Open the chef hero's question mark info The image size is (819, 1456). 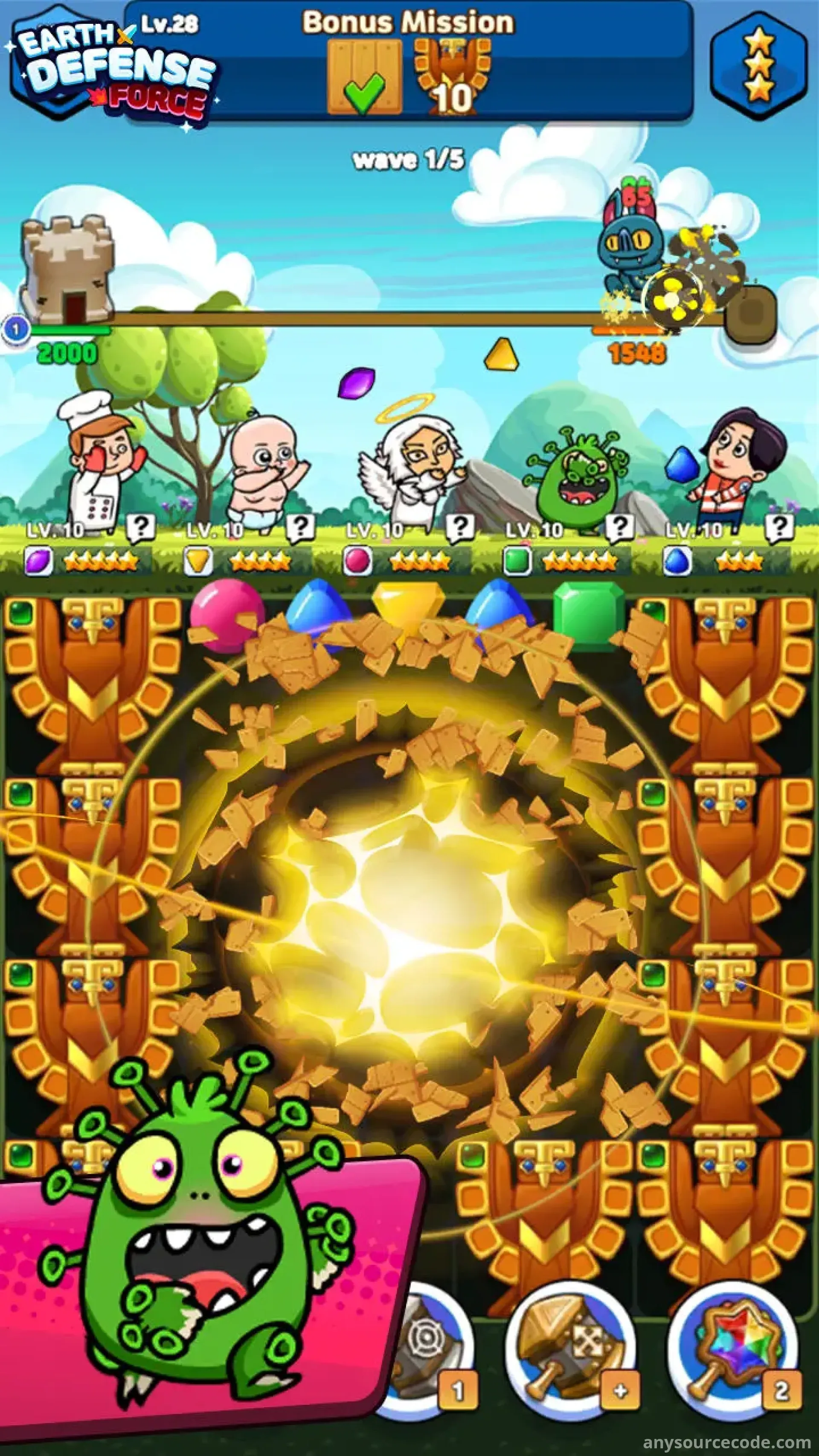139,528
